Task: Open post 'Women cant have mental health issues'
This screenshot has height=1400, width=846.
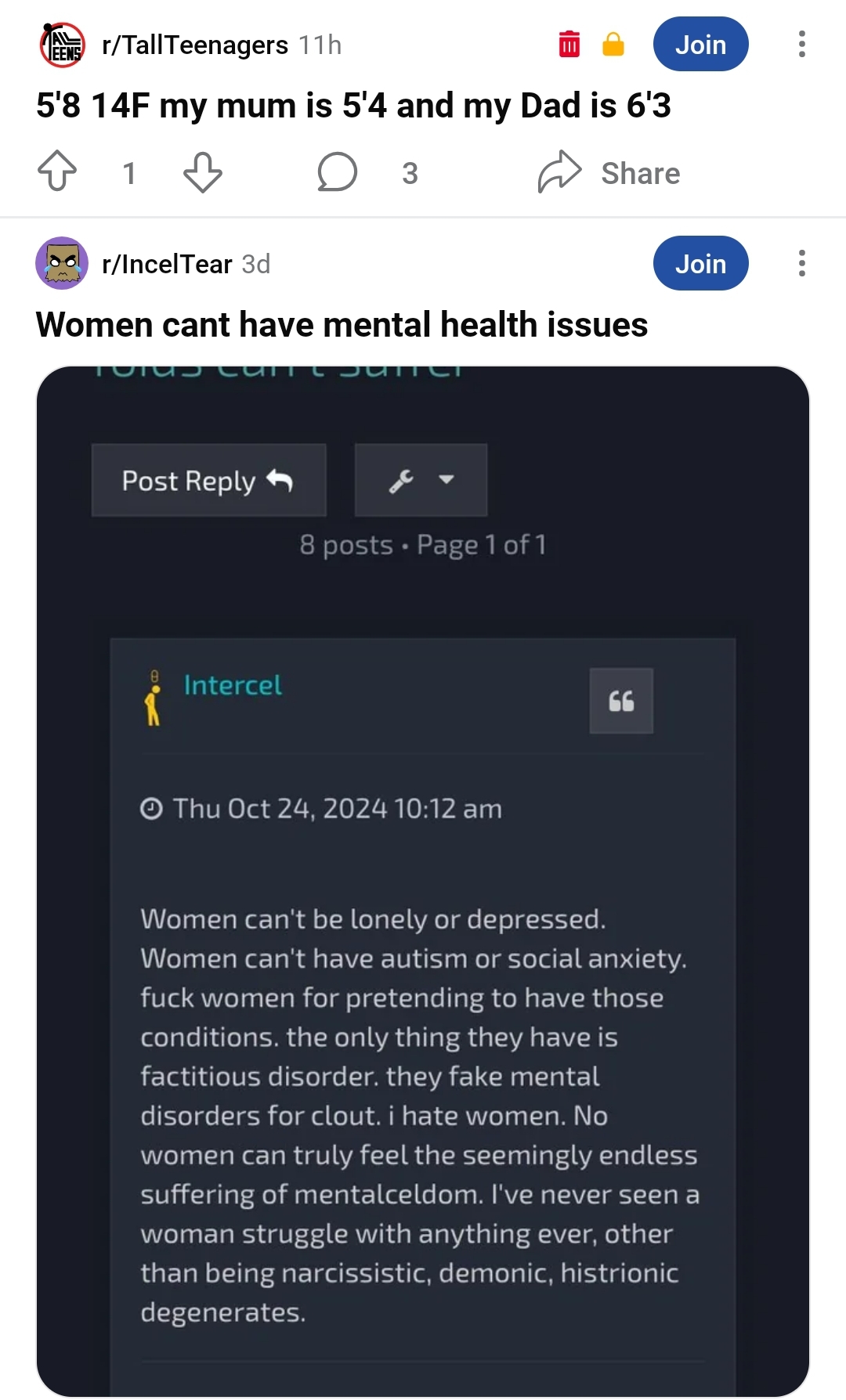Action: click(x=342, y=324)
